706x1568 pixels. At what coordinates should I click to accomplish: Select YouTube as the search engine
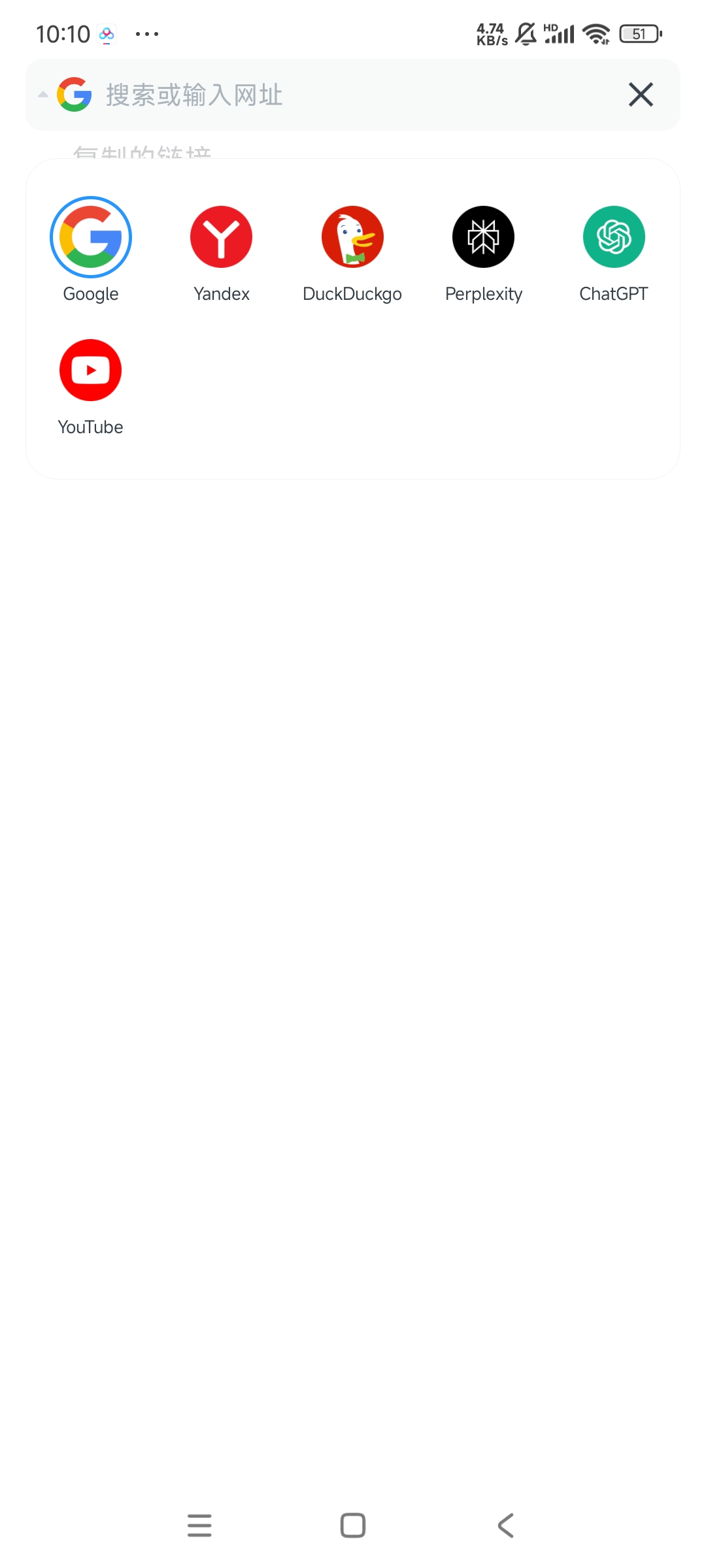tap(91, 370)
